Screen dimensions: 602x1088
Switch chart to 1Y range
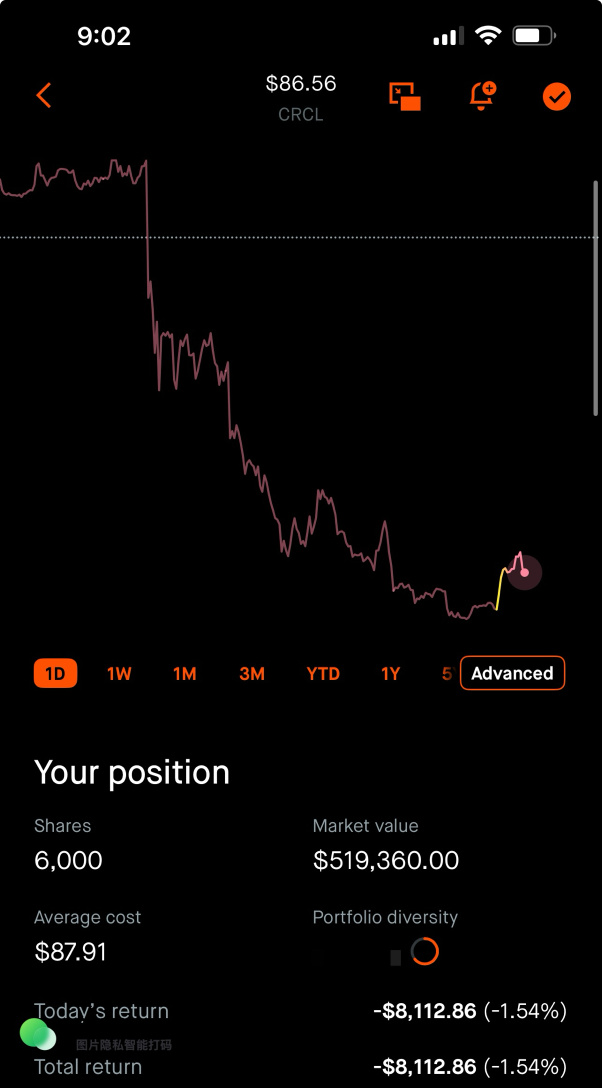[x=390, y=673]
